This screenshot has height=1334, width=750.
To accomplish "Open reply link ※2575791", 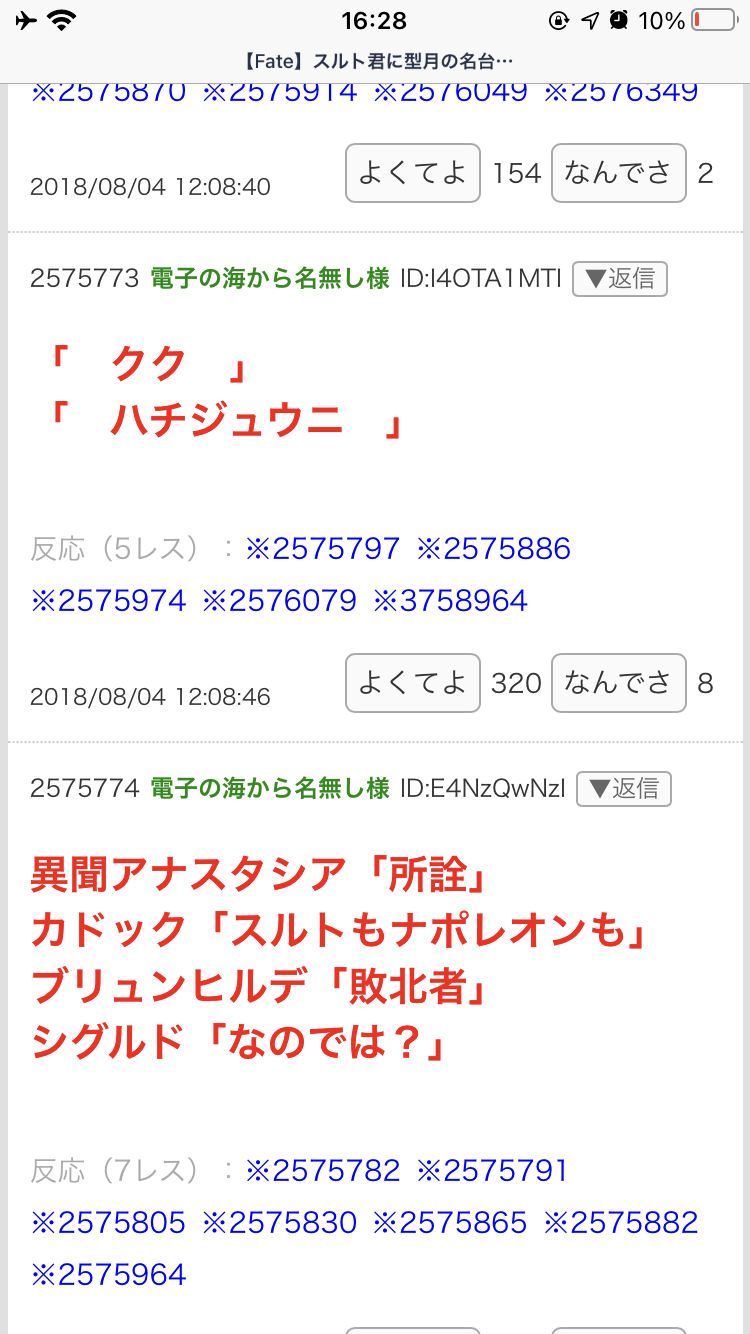I will pyautogui.click(x=491, y=1170).
